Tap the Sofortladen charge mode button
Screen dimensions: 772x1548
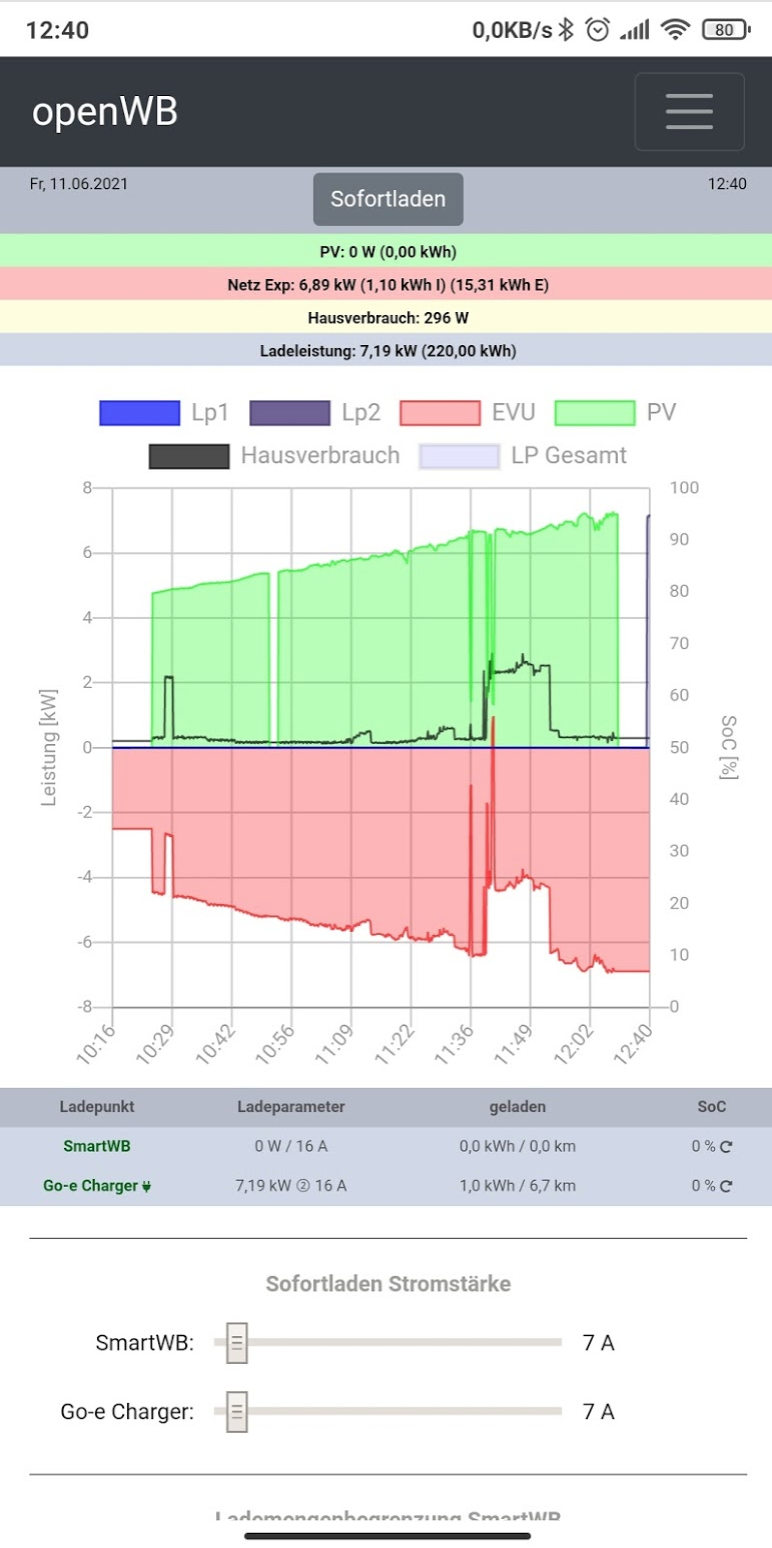tap(388, 199)
